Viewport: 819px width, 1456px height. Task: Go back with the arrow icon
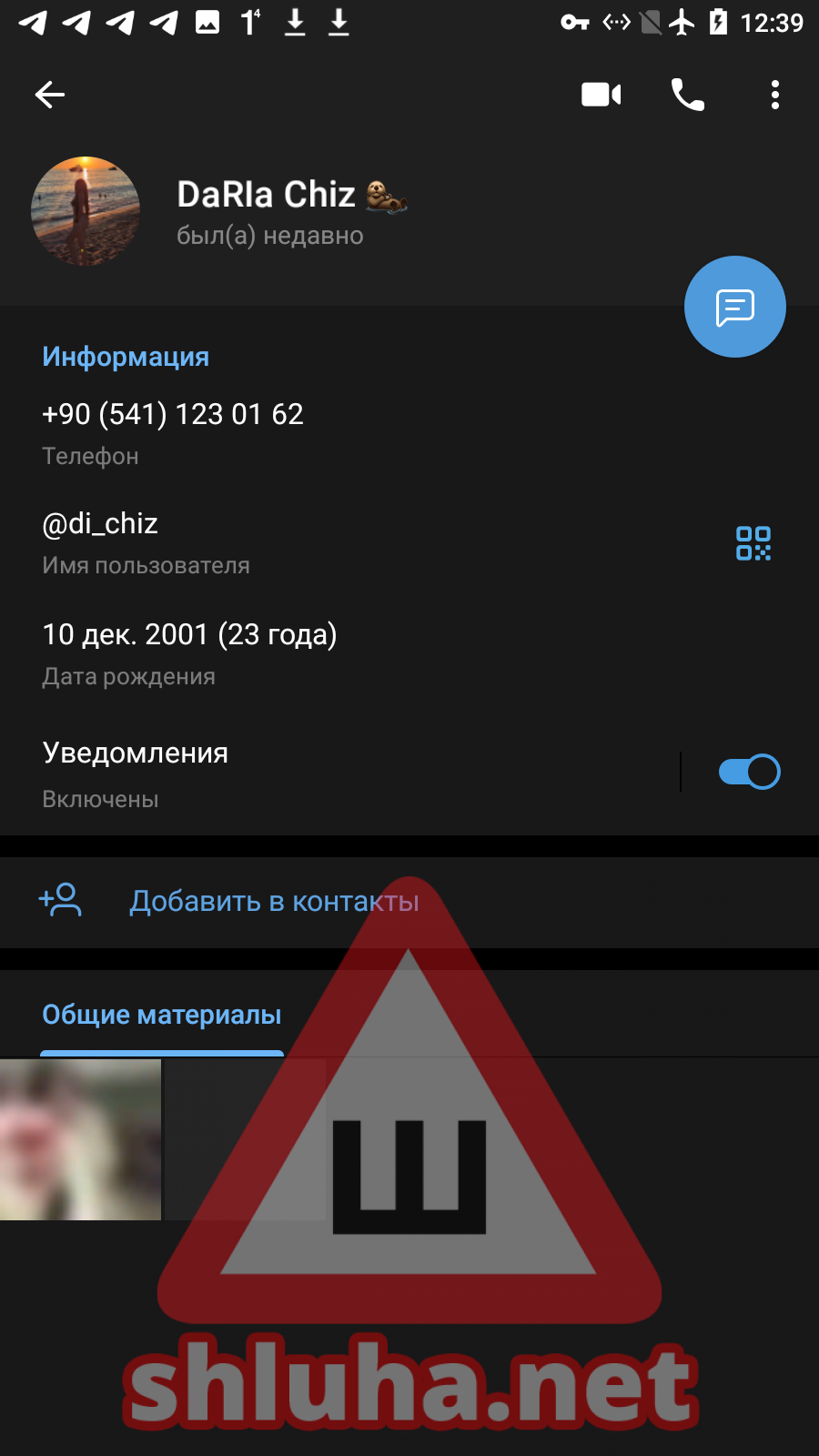coord(50,95)
